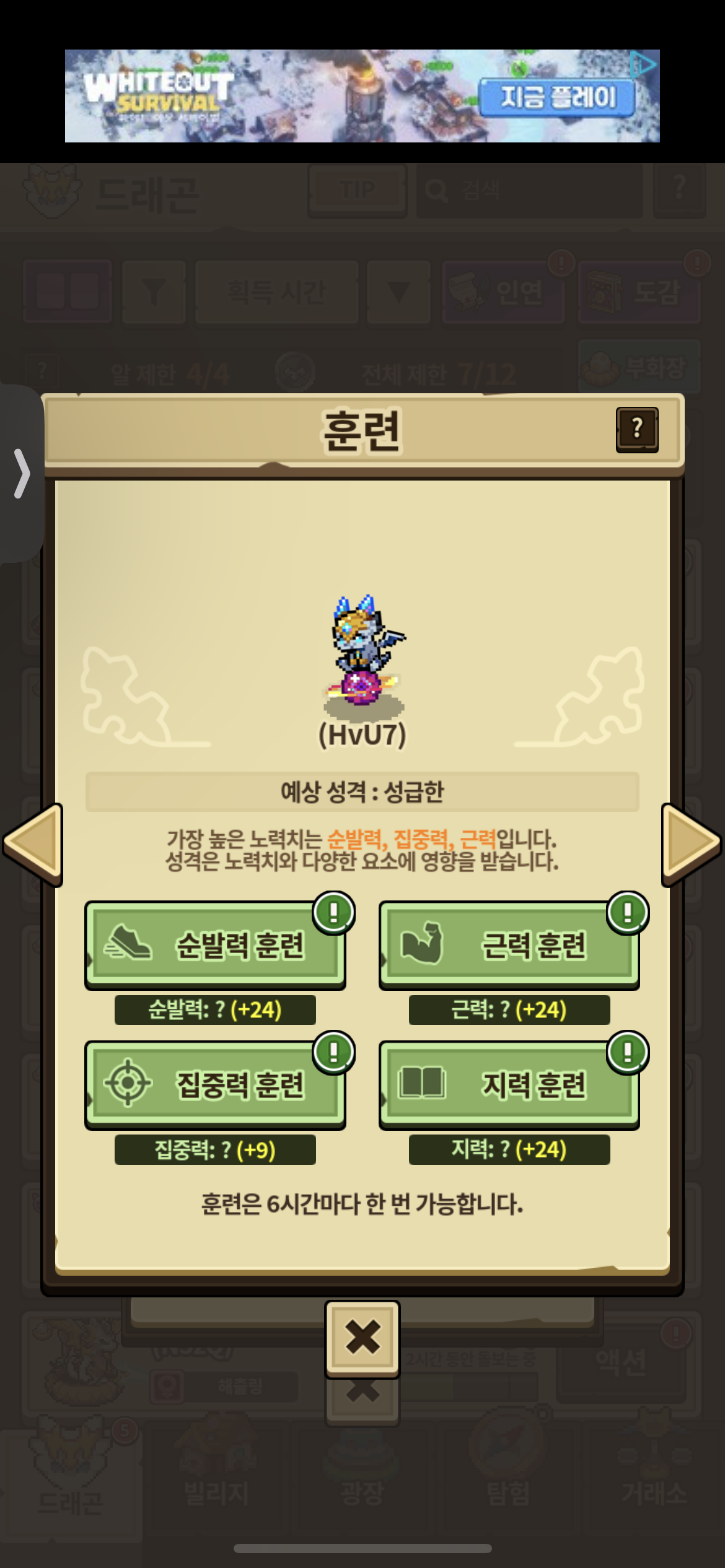725x1568 pixels.
Task: Close the 훈련 dialog with X
Action: pyautogui.click(x=362, y=1339)
